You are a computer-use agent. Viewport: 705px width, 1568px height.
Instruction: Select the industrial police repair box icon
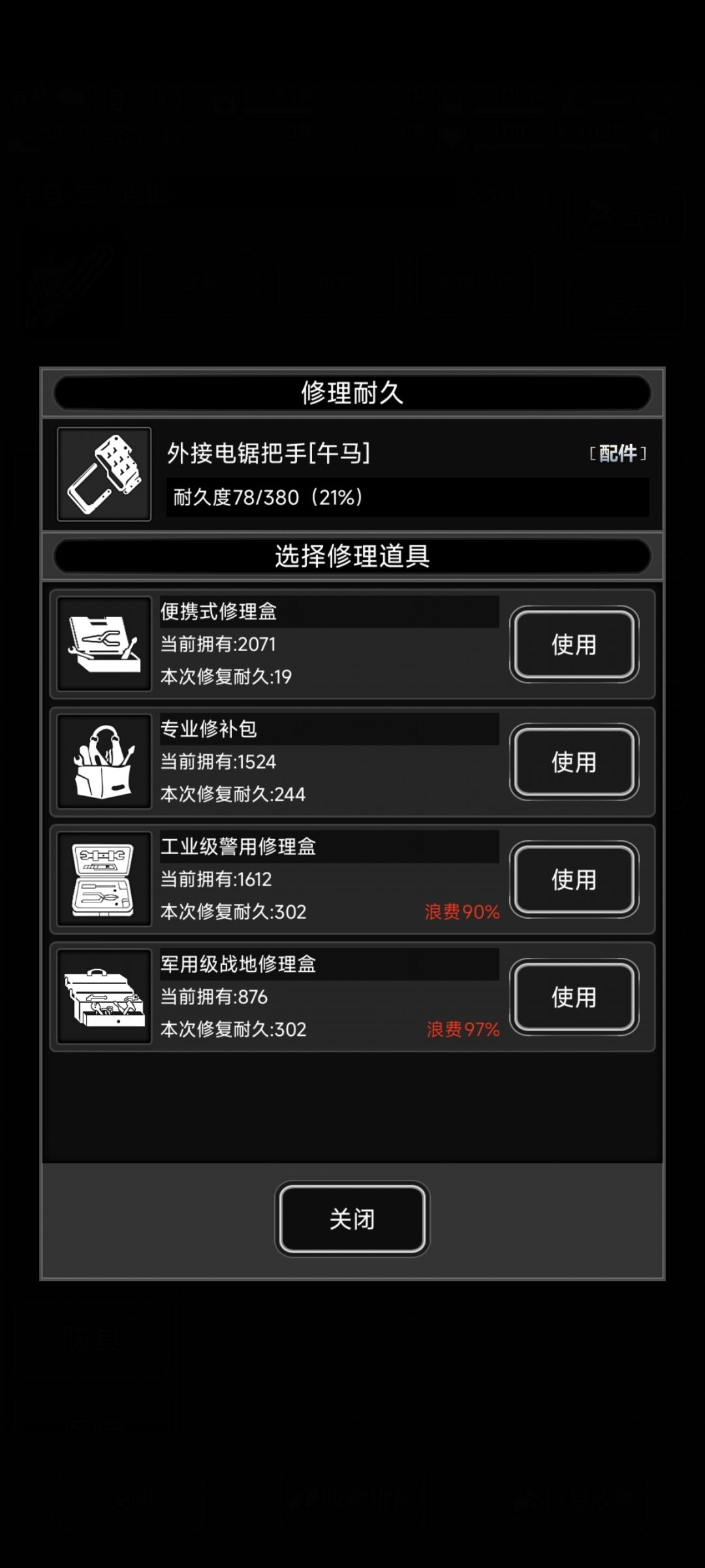(x=102, y=878)
